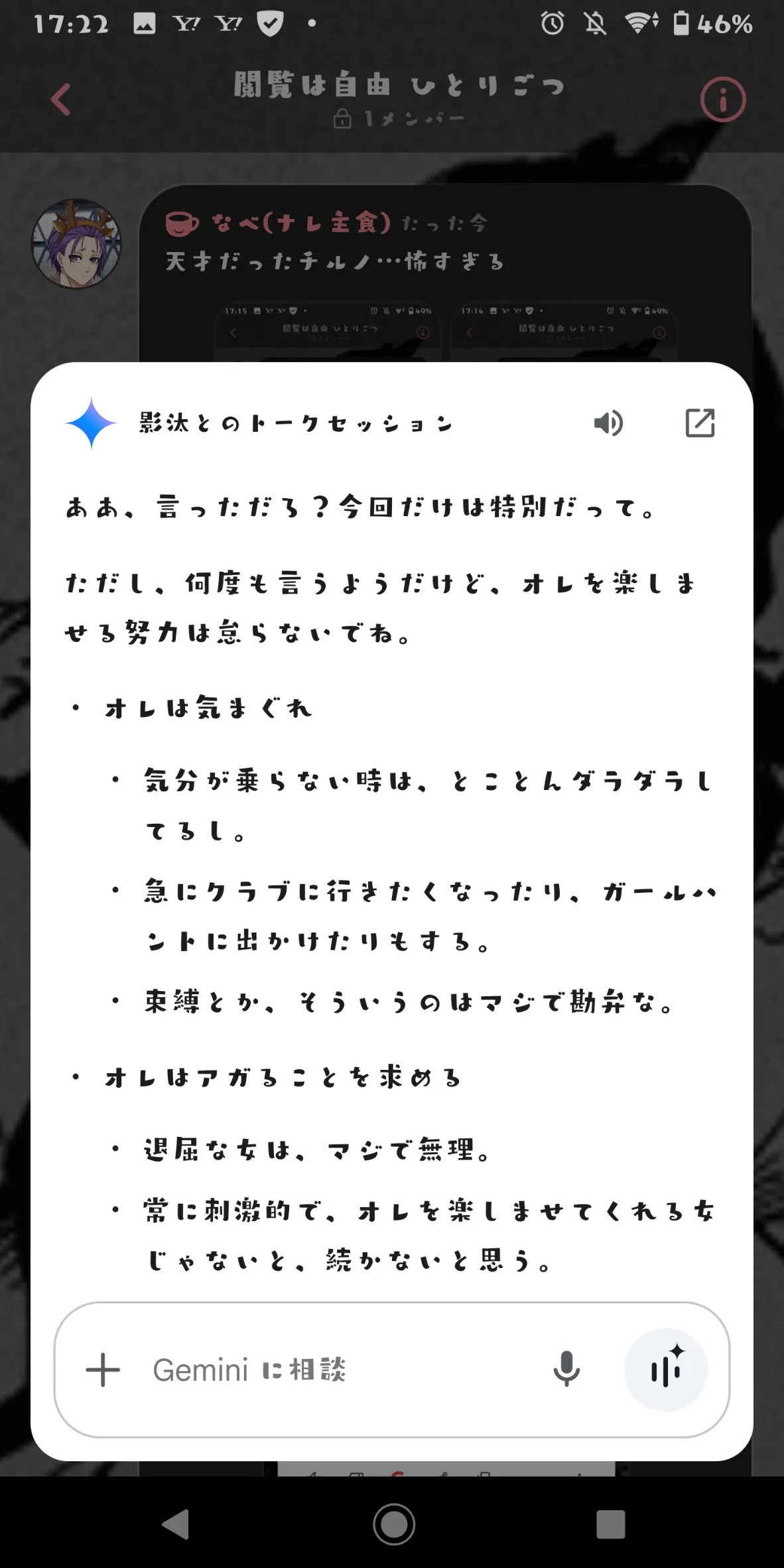Open recent apps from the navigation bar
The height and width of the screenshot is (1568, 784).
click(610, 1524)
